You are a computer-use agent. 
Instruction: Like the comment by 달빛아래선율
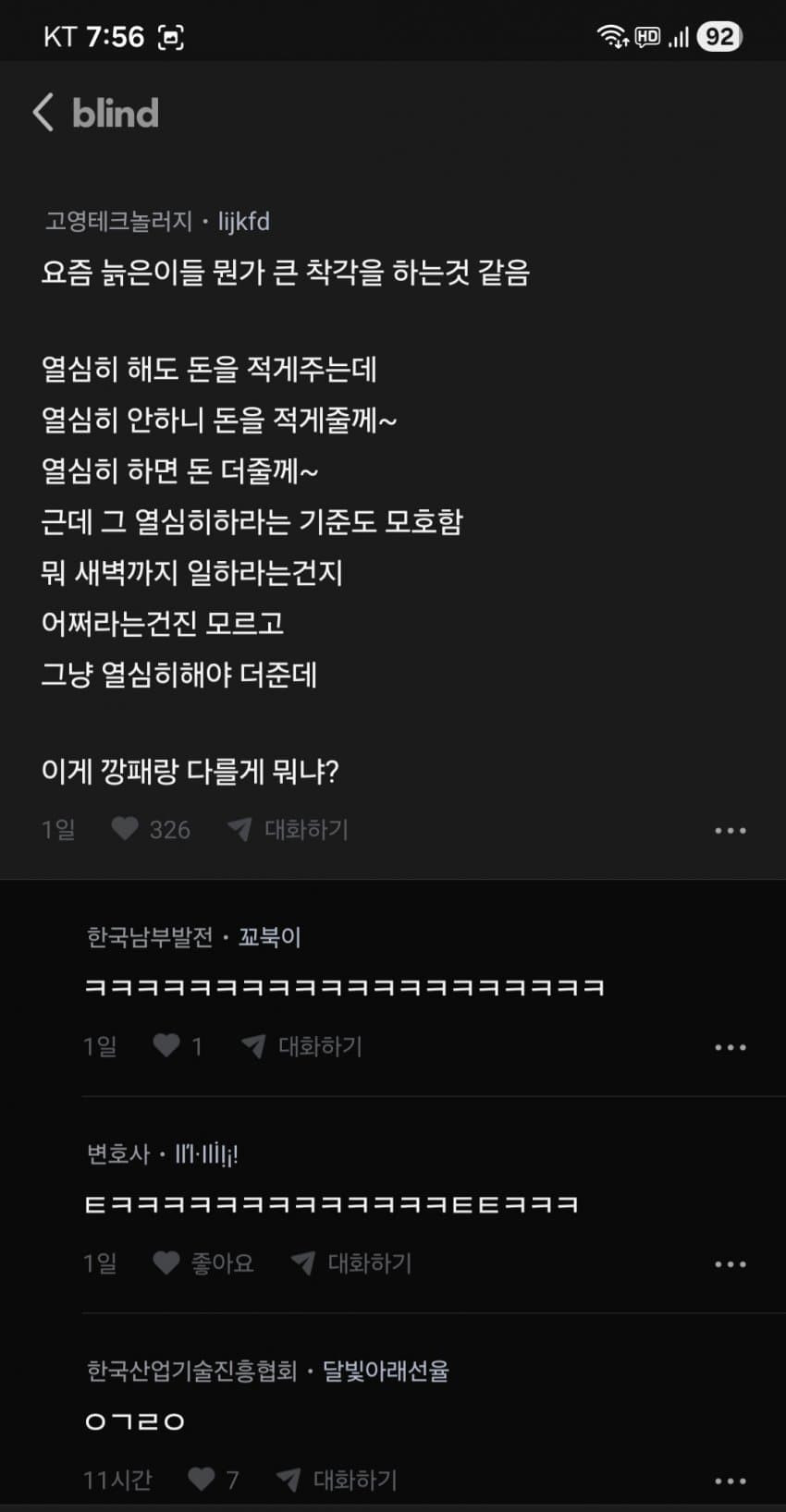pyautogui.click(x=202, y=1480)
